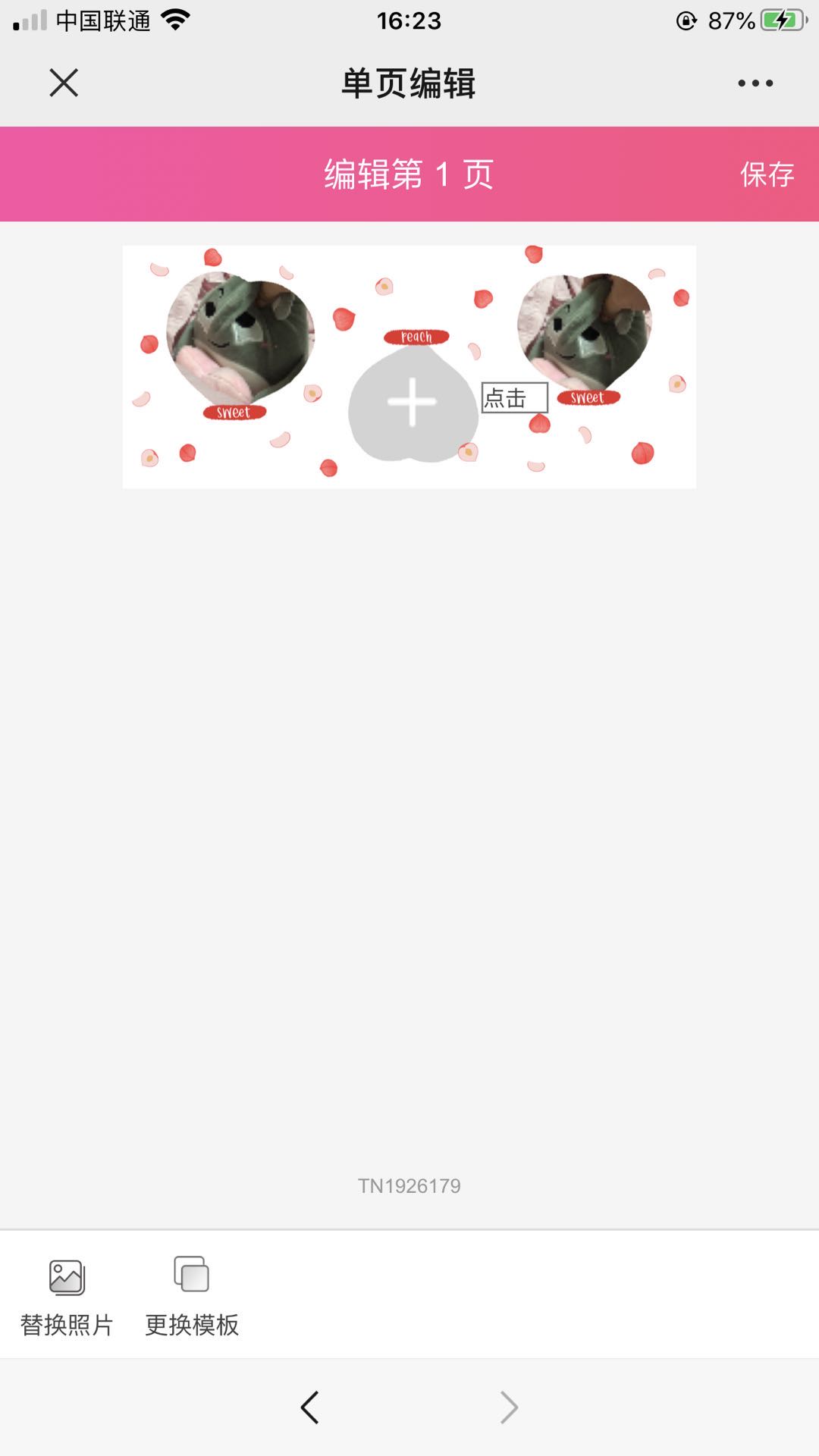The width and height of the screenshot is (819, 1456).
Task: Go back with the browser back arrow
Action: click(x=309, y=1407)
